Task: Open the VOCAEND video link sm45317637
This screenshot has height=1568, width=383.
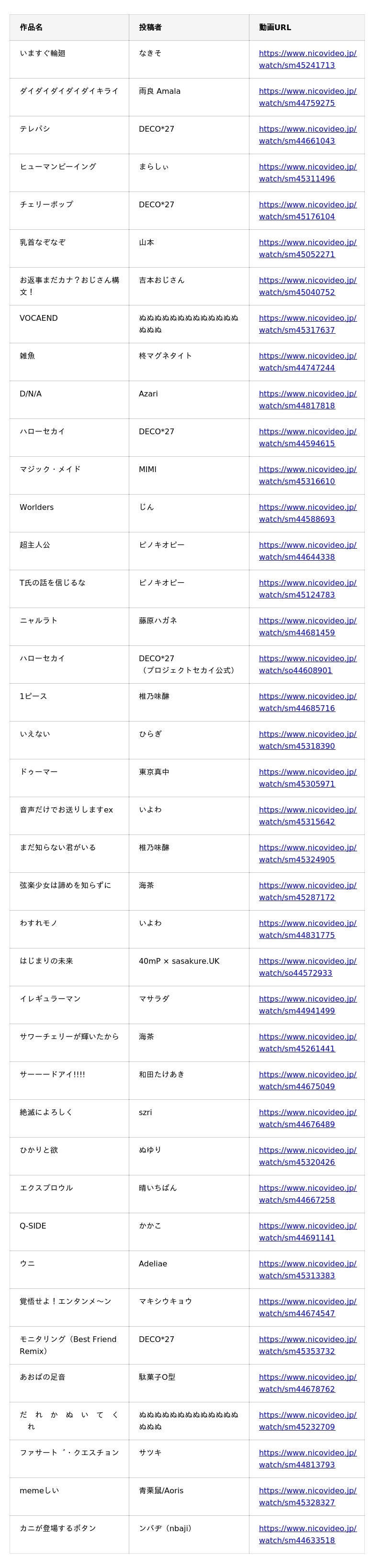Action: pyautogui.click(x=307, y=324)
